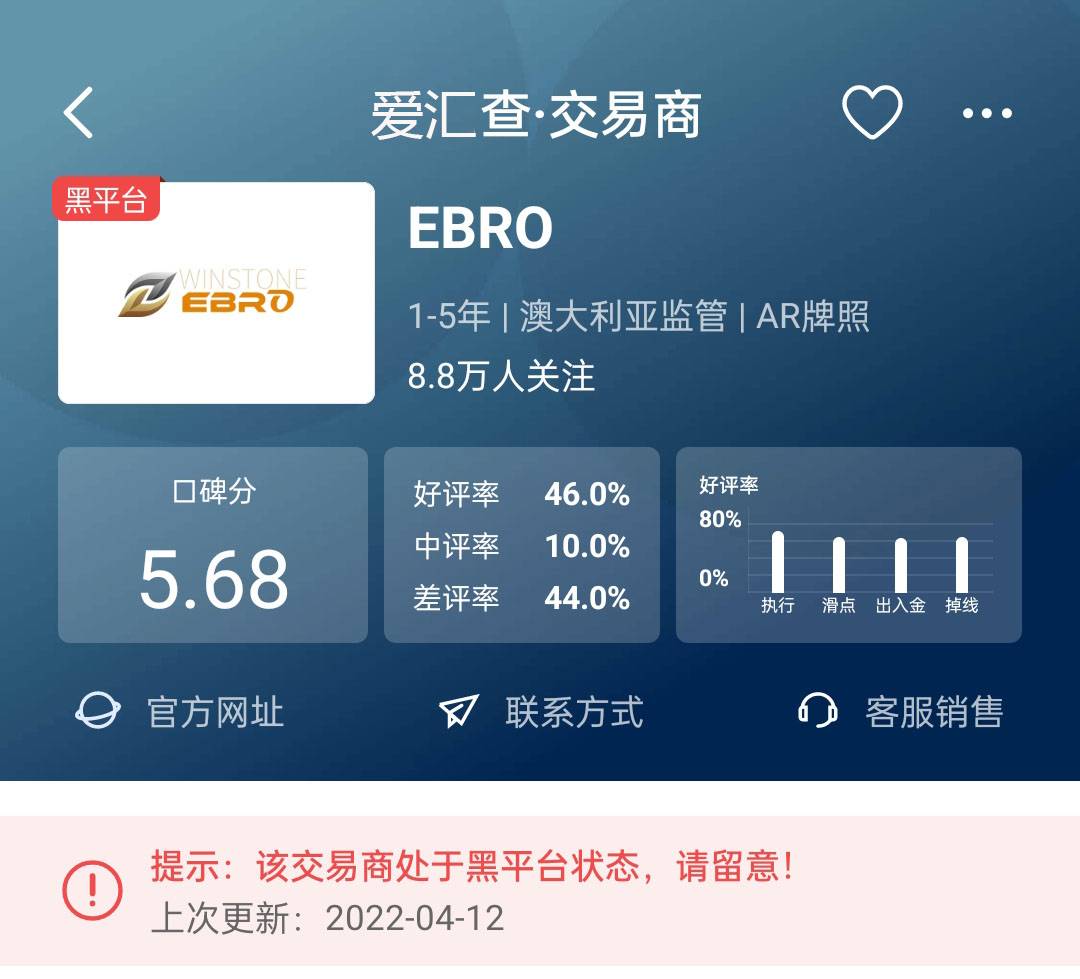Open the three-dot overflow menu
Viewport: 1080px width, 979px height.
[987, 113]
